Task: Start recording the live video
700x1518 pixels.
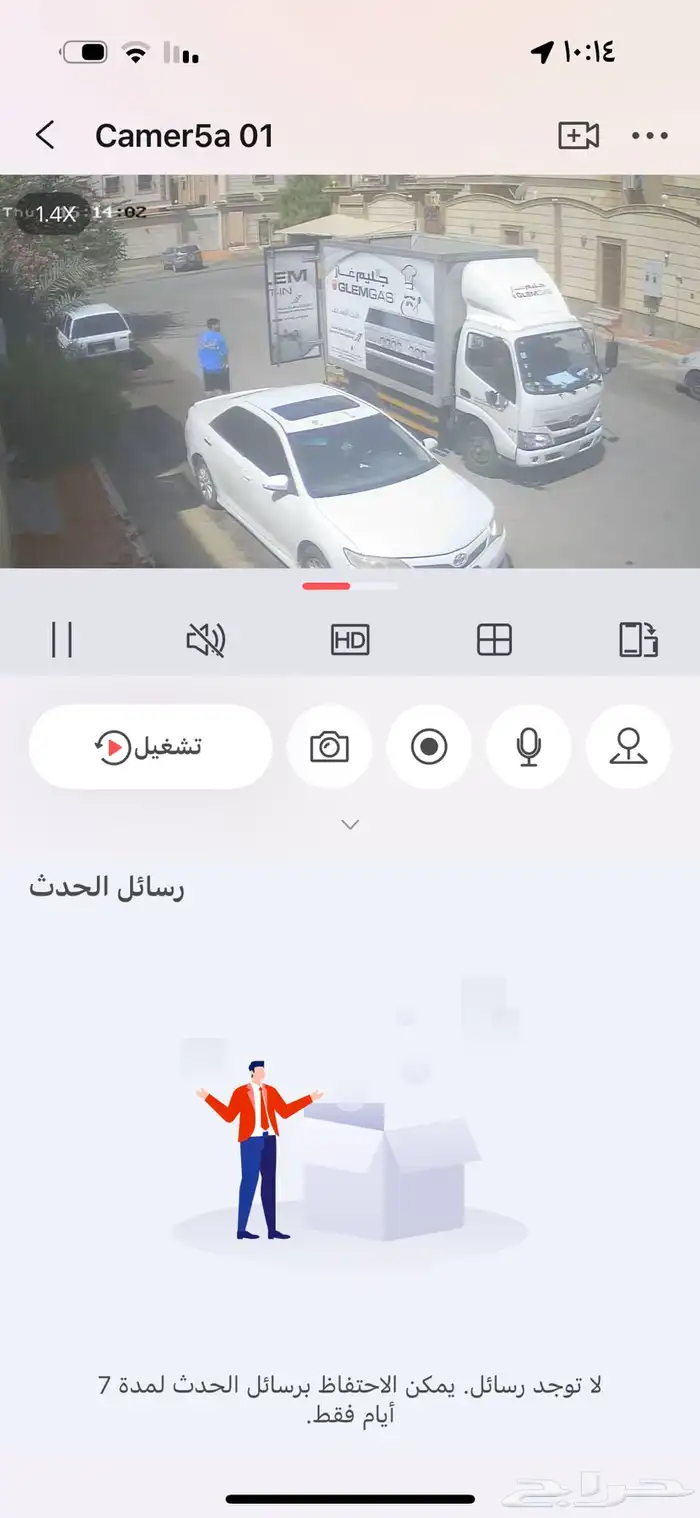Action: pyautogui.click(x=429, y=747)
